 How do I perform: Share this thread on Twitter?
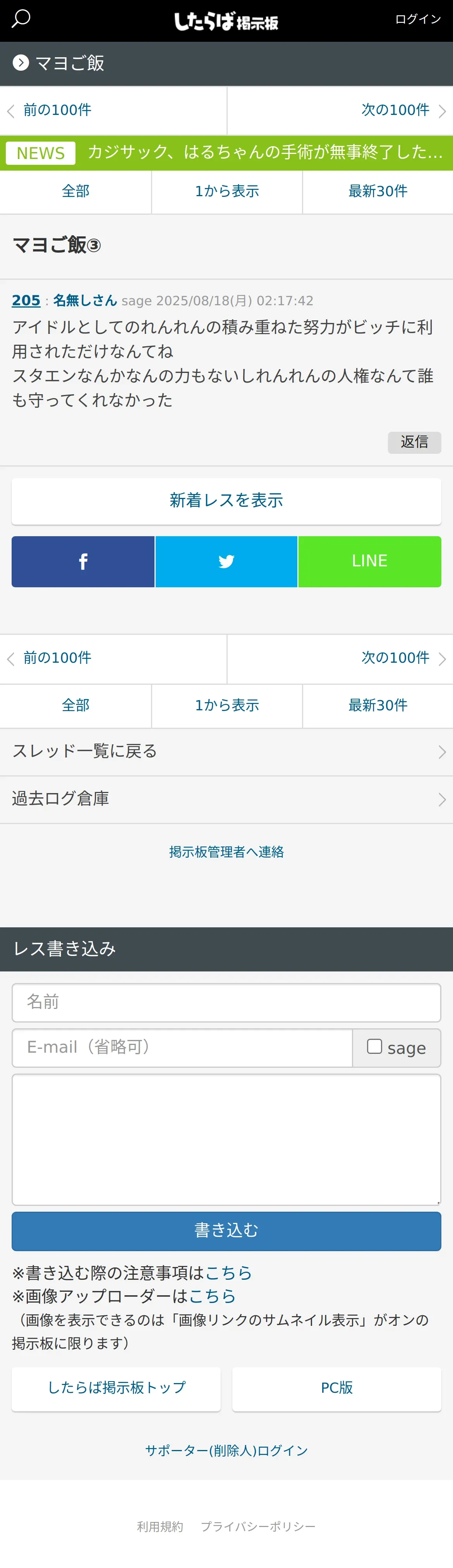[x=226, y=561]
